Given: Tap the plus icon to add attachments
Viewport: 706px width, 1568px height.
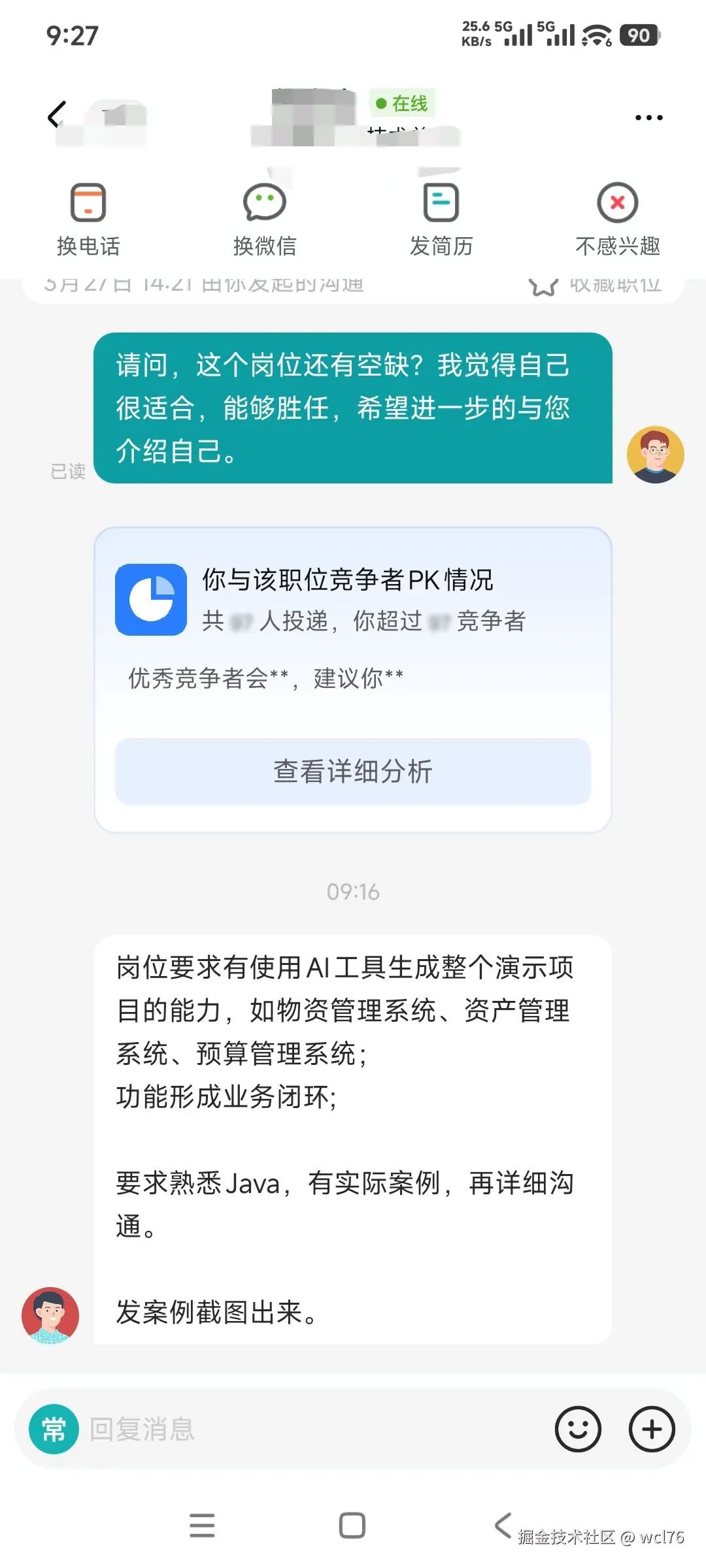Looking at the screenshot, I should [650, 1429].
